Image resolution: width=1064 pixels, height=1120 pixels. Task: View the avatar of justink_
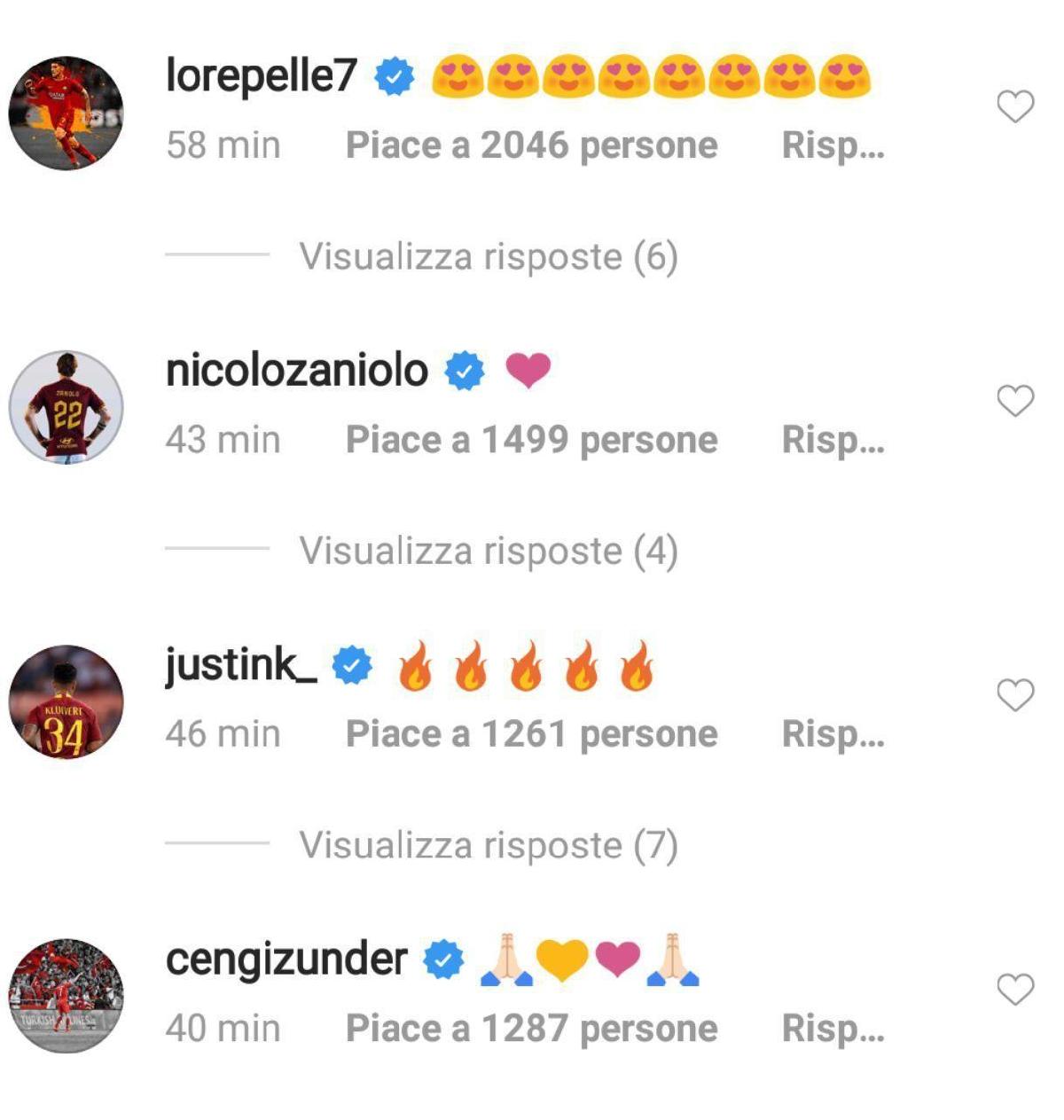pos(66,701)
